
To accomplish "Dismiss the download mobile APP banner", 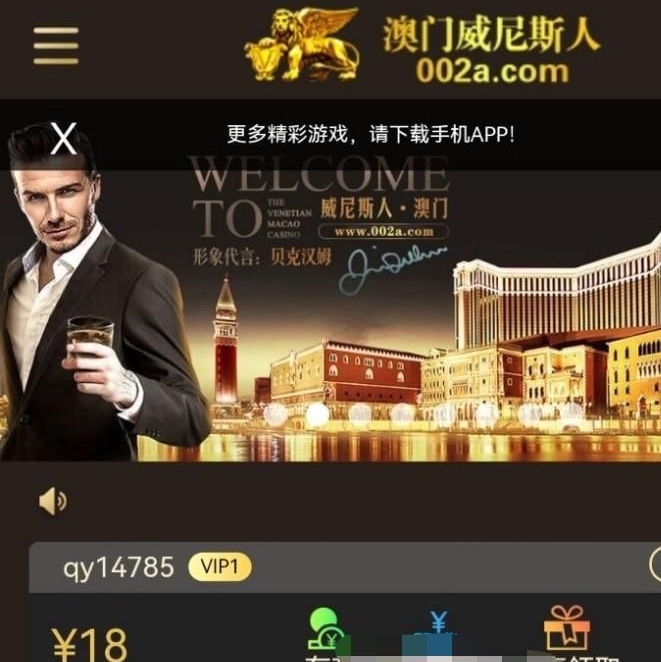I will click(63, 139).
